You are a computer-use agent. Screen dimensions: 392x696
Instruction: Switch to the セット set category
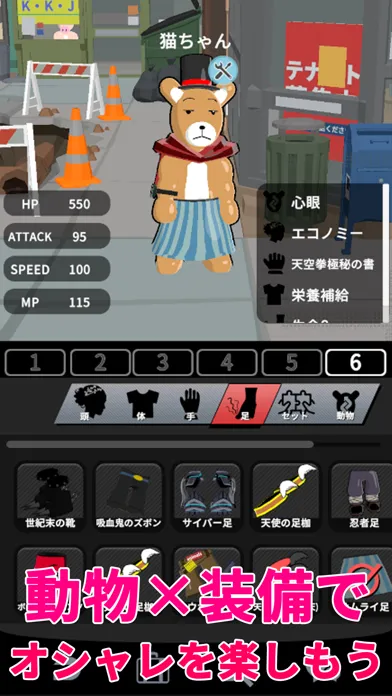click(x=295, y=403)
